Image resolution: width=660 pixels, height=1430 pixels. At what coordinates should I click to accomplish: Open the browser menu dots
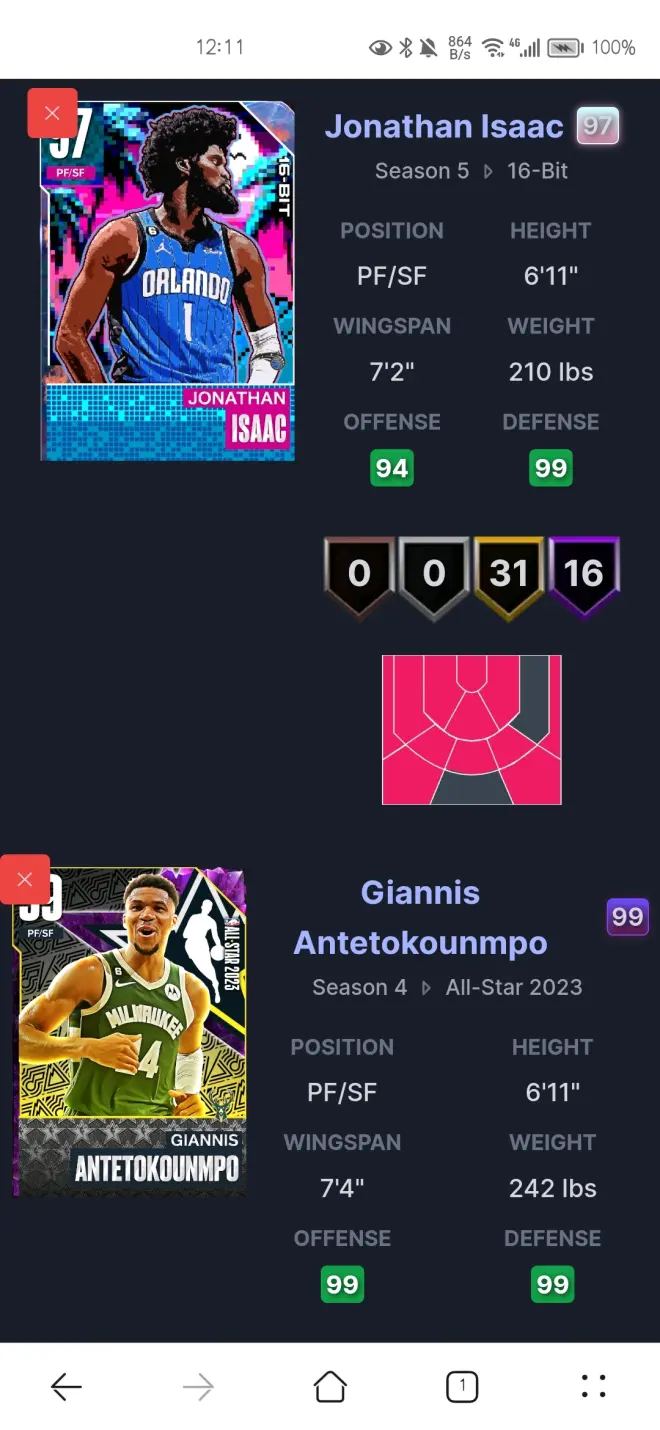click(593, 1386)
